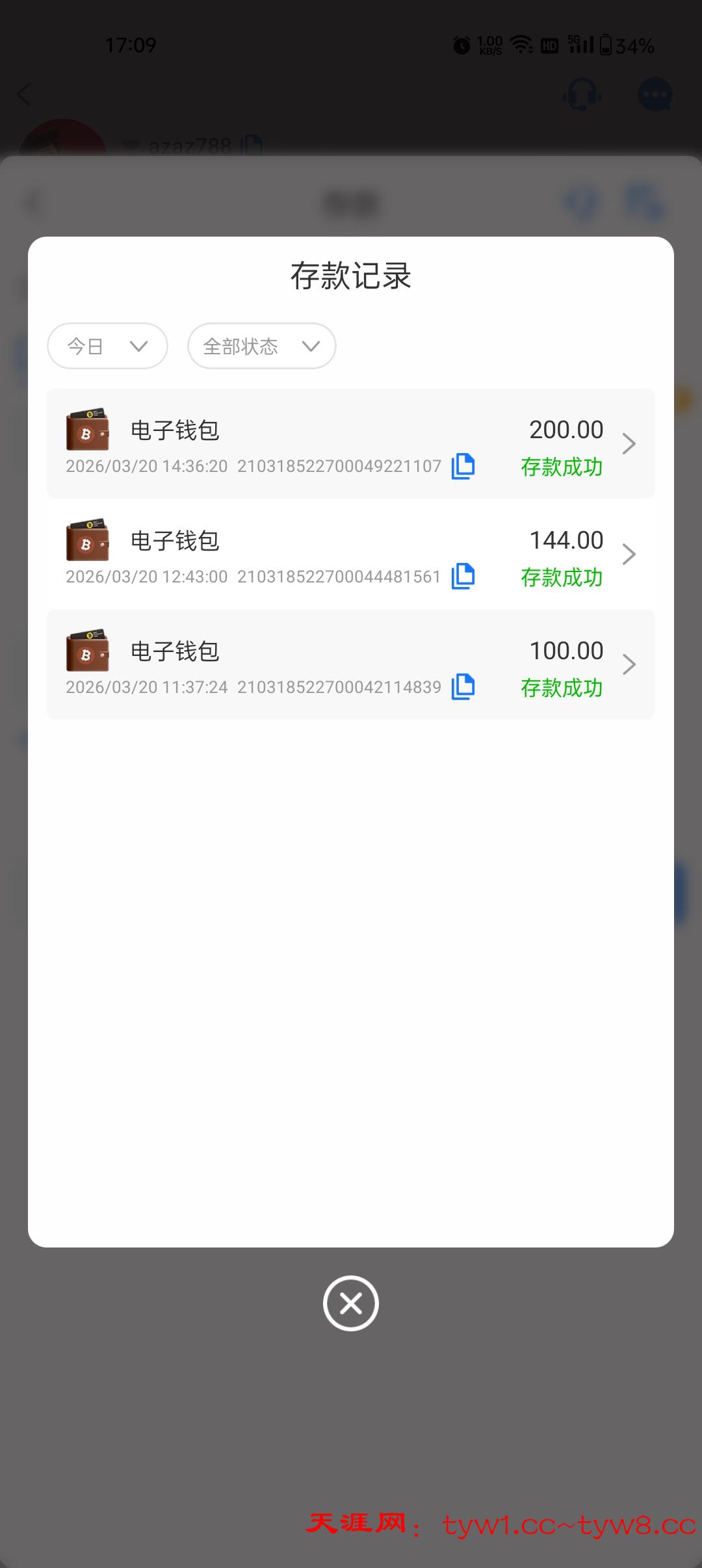Tap the 电子钱包 label on the 144.00 record
The width and height of the screenshot is (702, 1568).
pos(174,540)
